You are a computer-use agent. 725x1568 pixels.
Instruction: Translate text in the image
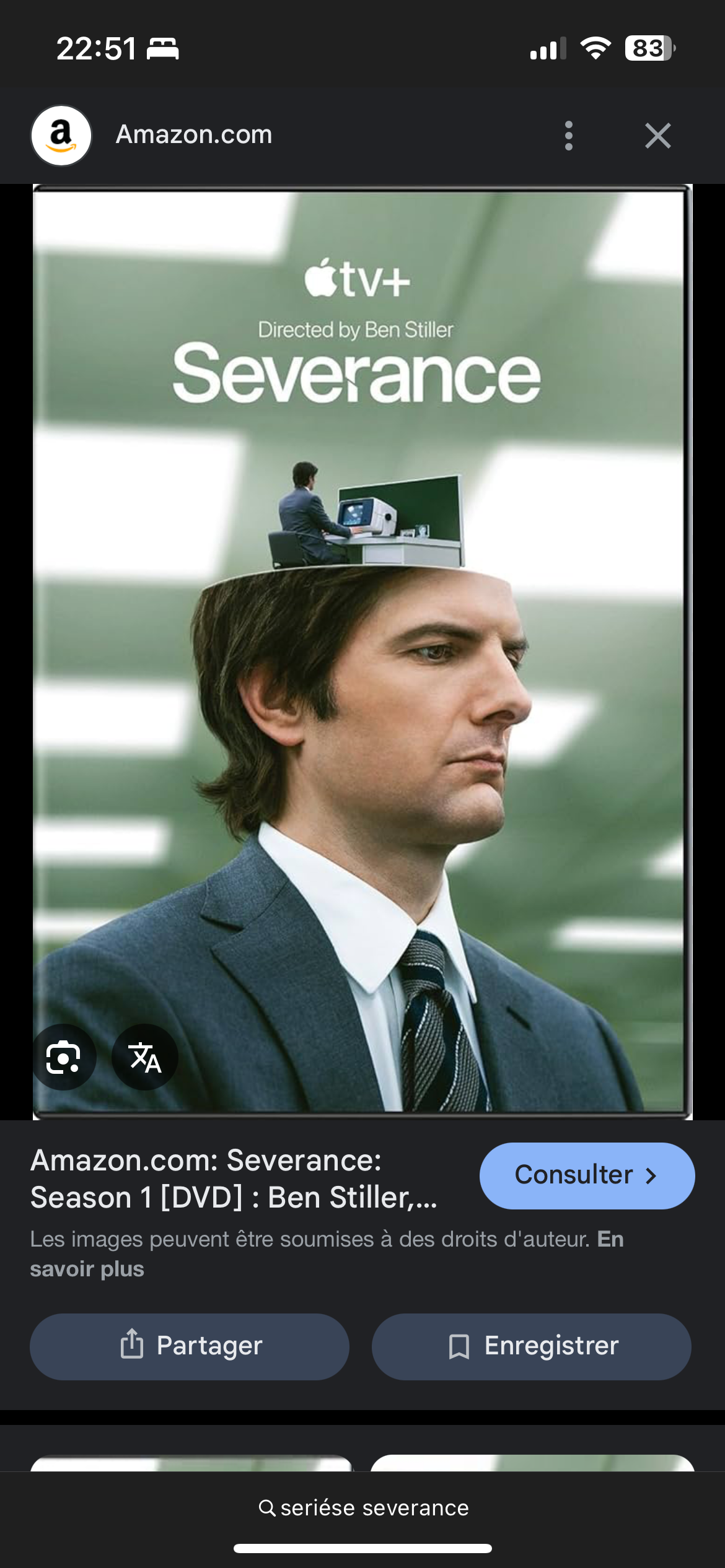coord(145,1057)
